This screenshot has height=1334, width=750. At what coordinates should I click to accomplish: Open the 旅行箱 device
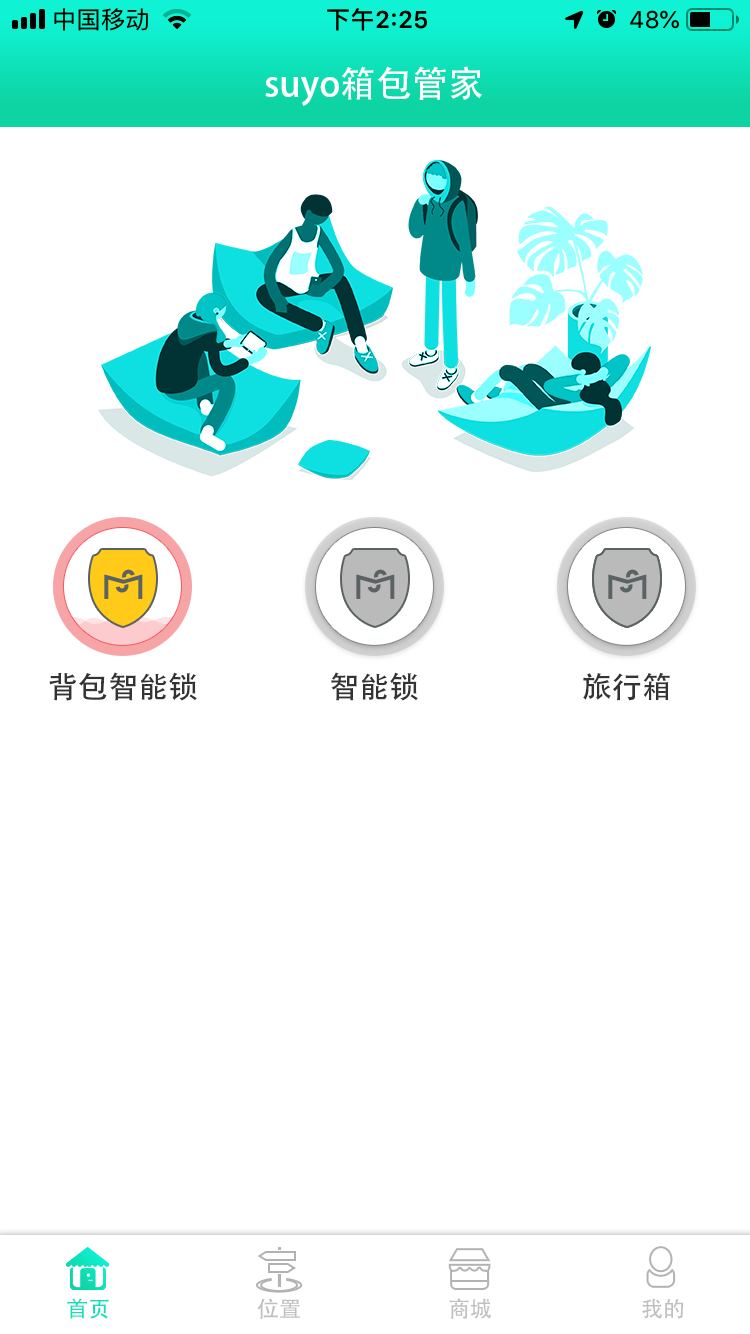click(x=626, y=587)
